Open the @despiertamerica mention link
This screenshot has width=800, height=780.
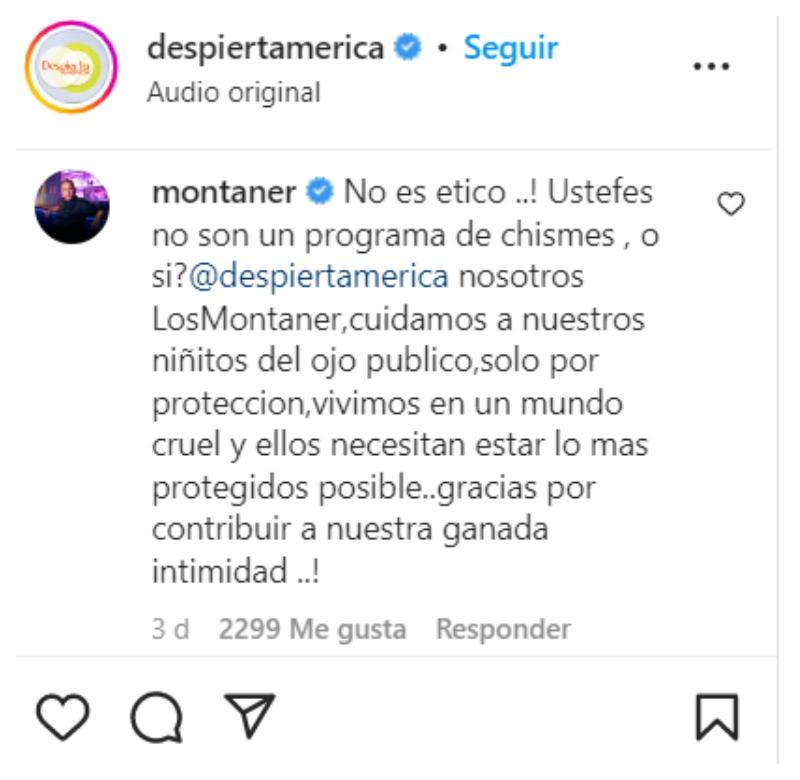coord(317,276)
